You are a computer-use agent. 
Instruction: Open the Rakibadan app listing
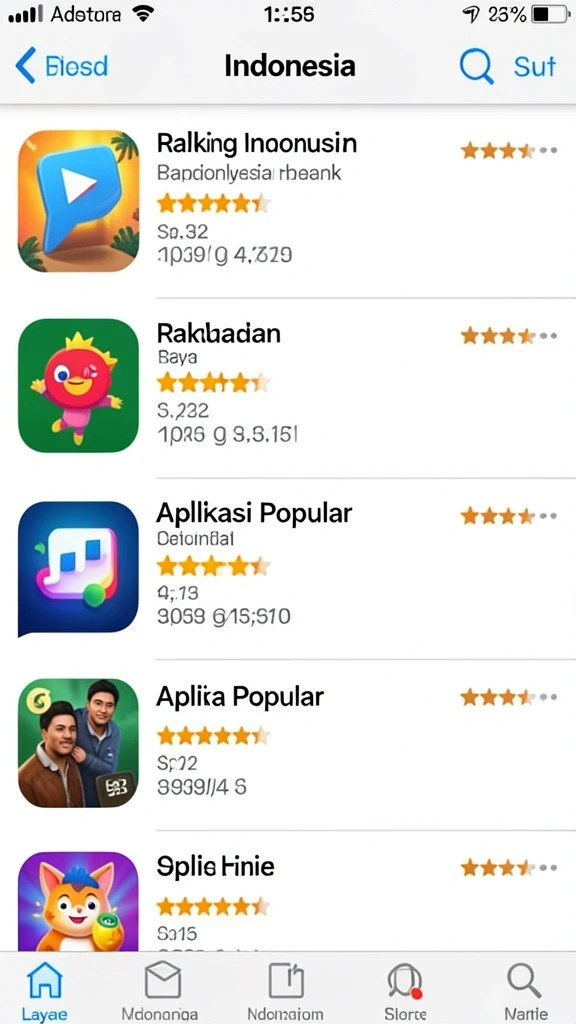(x=288, y=387)
